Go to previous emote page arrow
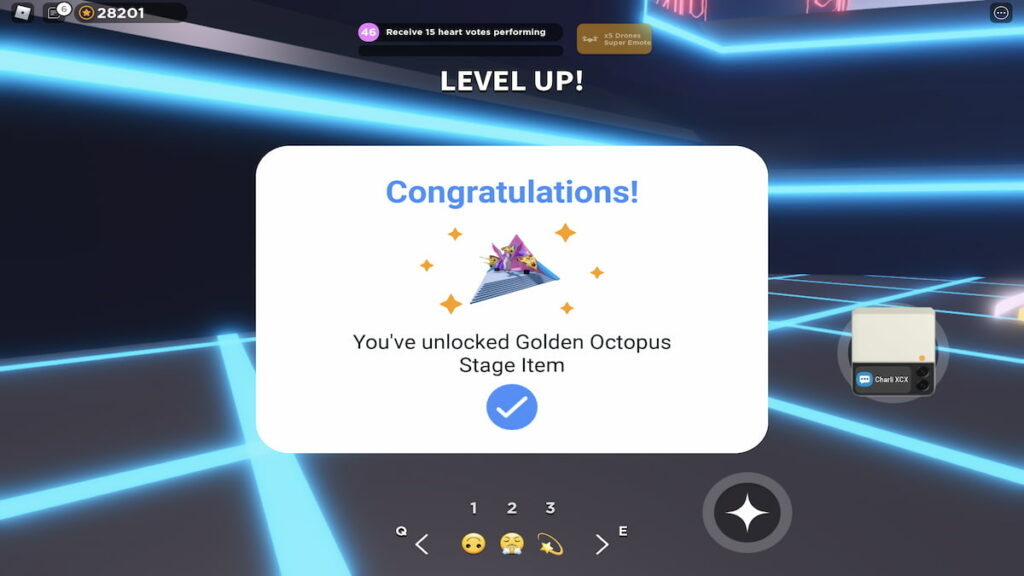Image resolution: width=1024 pixels, height=576 pixels. tap(422, 544)
